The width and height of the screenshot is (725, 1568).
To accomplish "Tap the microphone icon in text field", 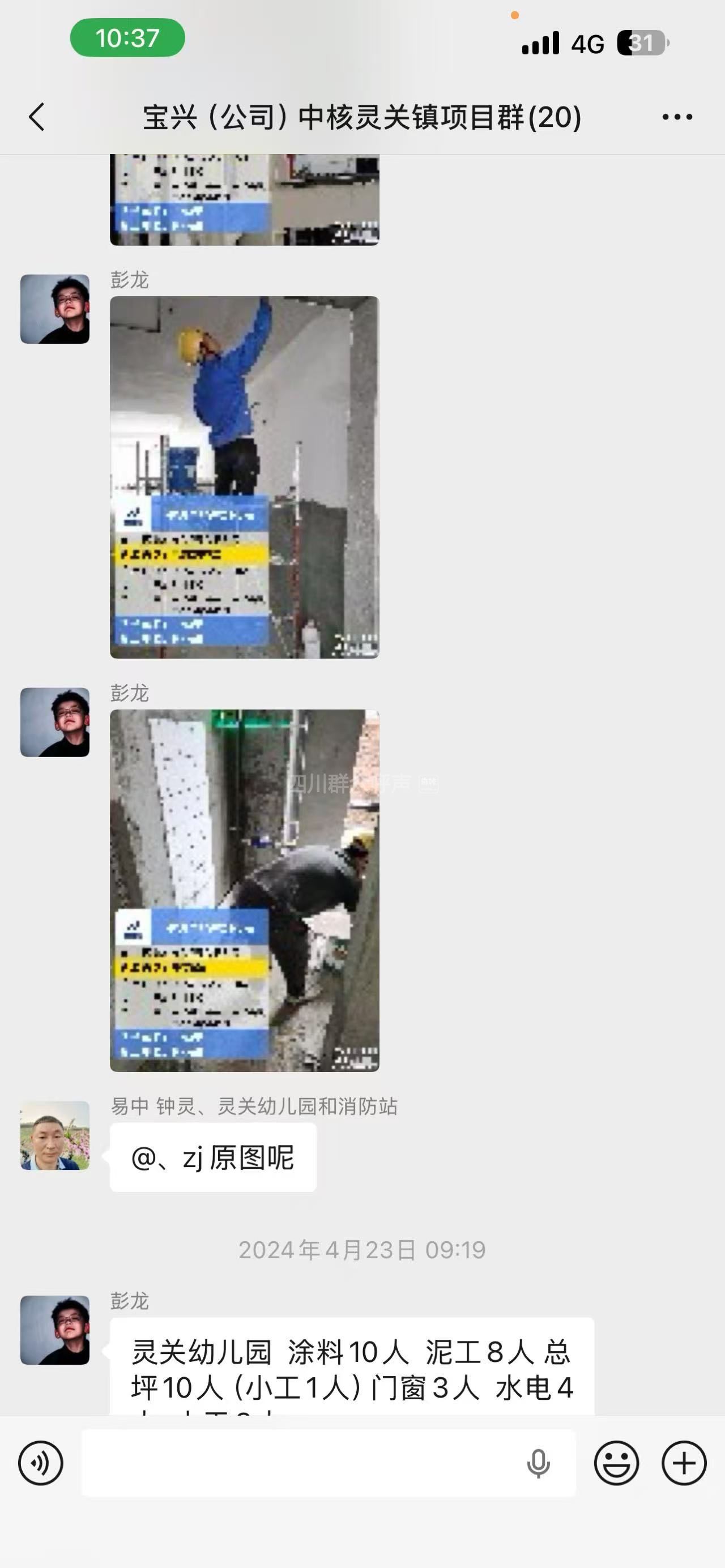I will (538, 1463).
